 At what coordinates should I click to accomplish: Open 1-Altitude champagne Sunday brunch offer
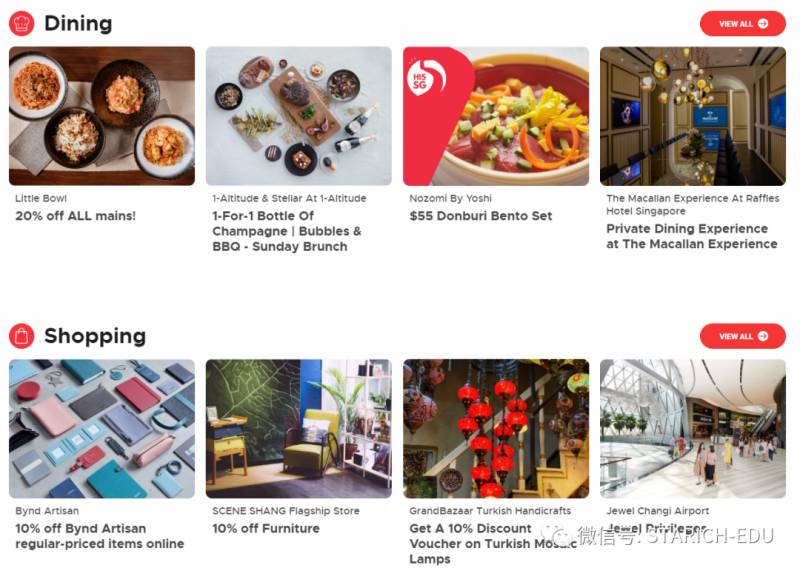pyautogui.click(x=298, y=116)
